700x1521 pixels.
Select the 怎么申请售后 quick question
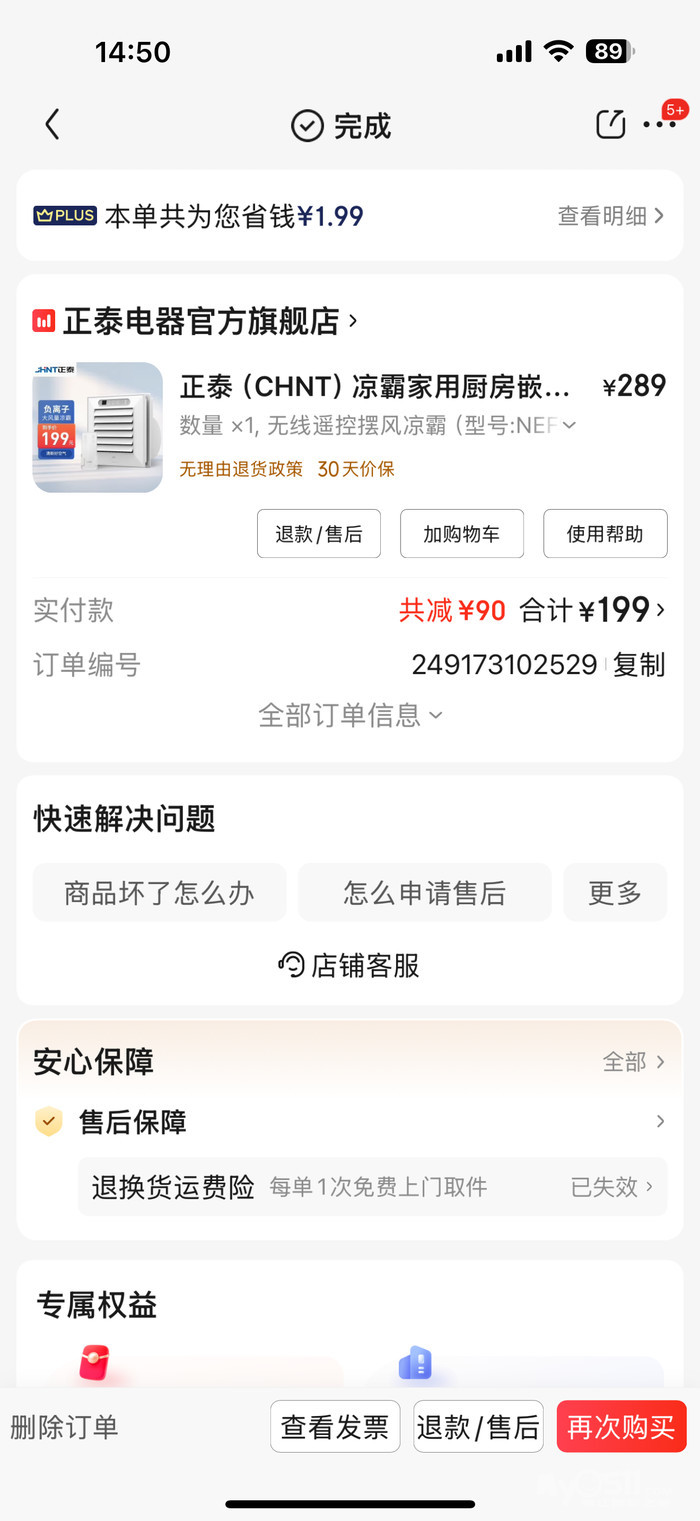[425, 892]
